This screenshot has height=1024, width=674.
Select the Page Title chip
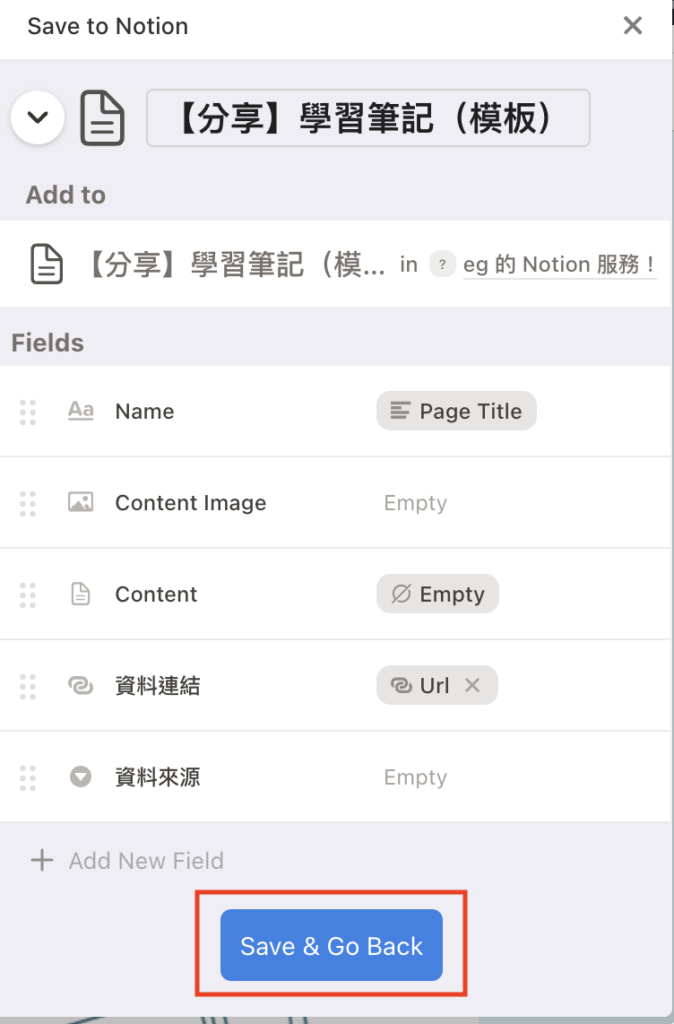click(x=456, y=411)
